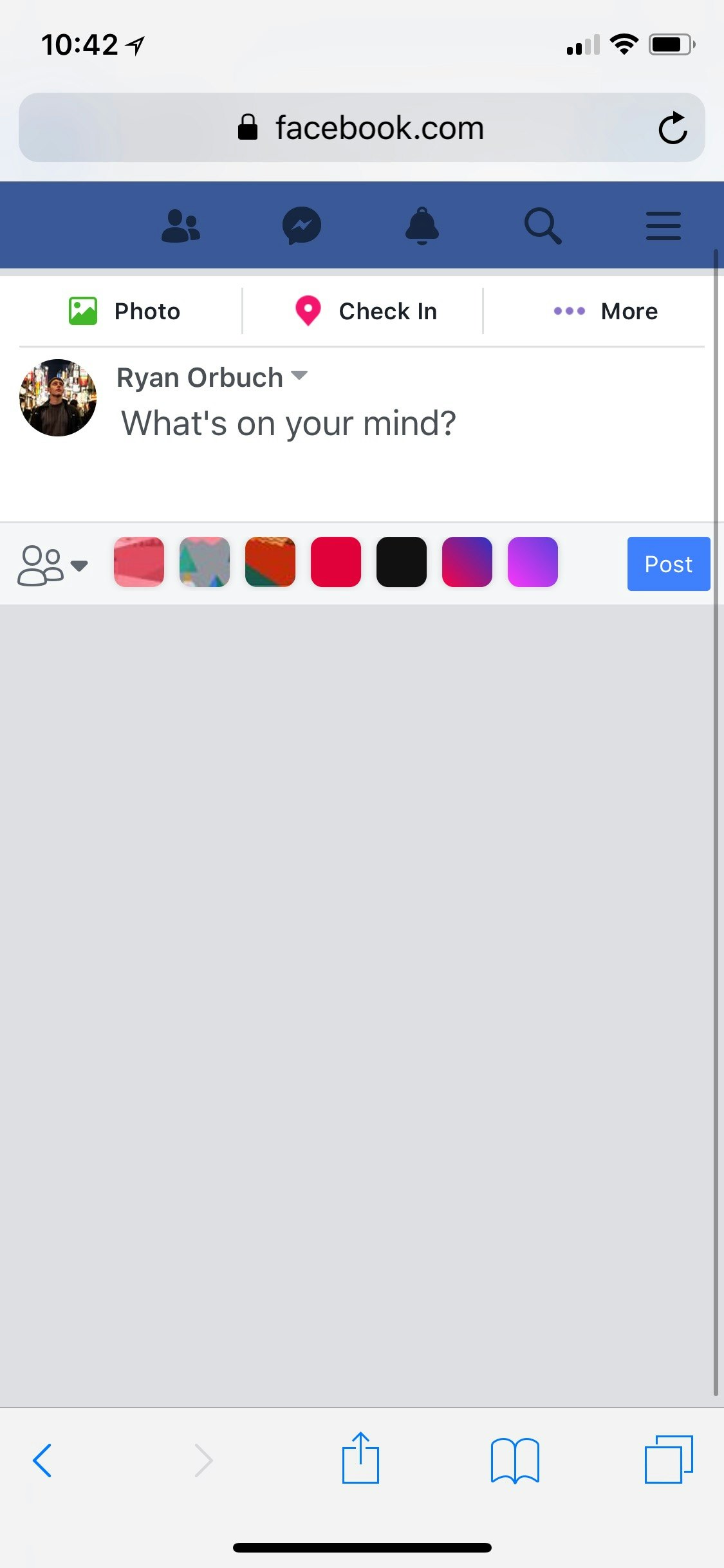This screenshot has height=1568, width=724.
Task: Change the post audience selector
Action: tap(52, 565)
